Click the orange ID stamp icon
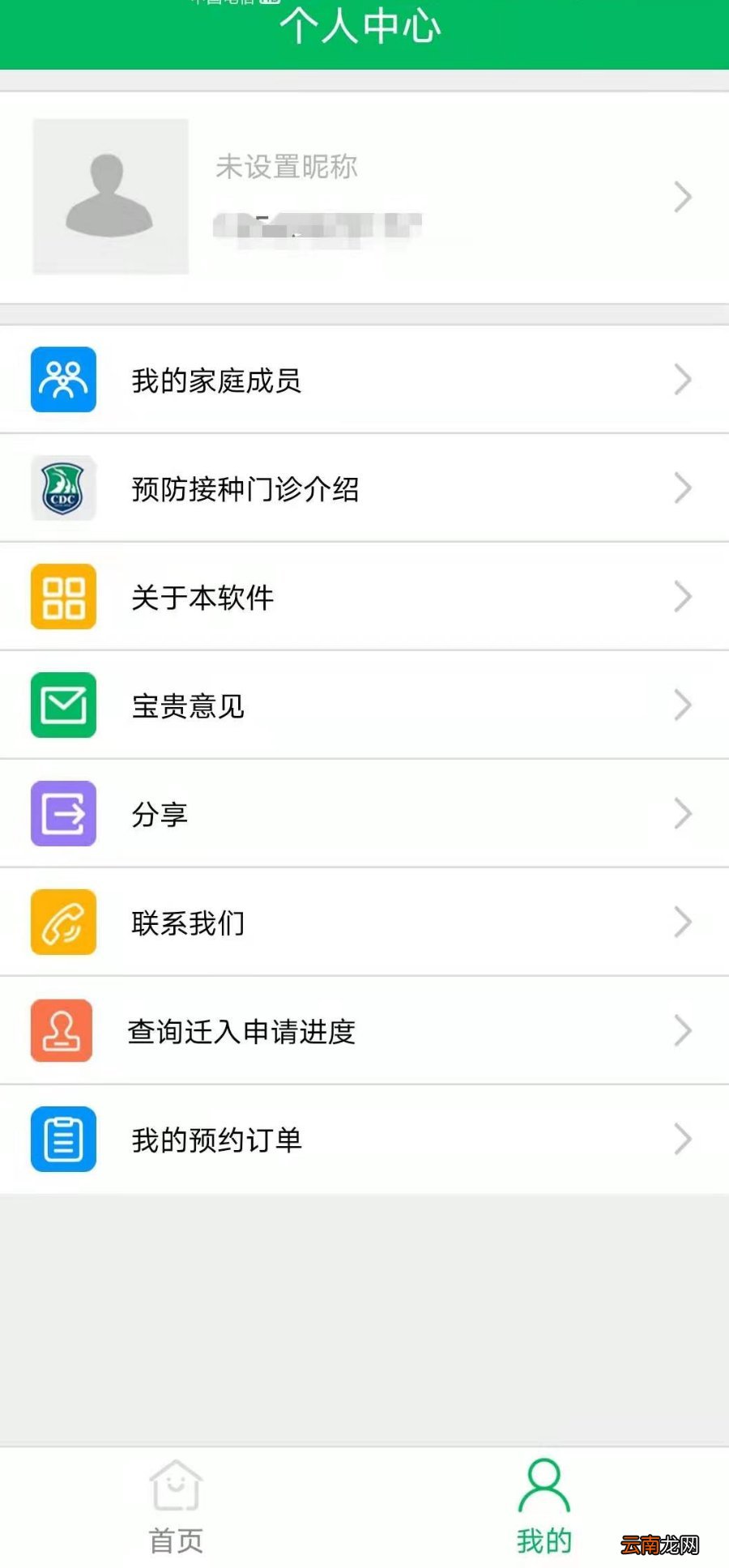Screen dimensions: 729x1568 [62, 1030]
